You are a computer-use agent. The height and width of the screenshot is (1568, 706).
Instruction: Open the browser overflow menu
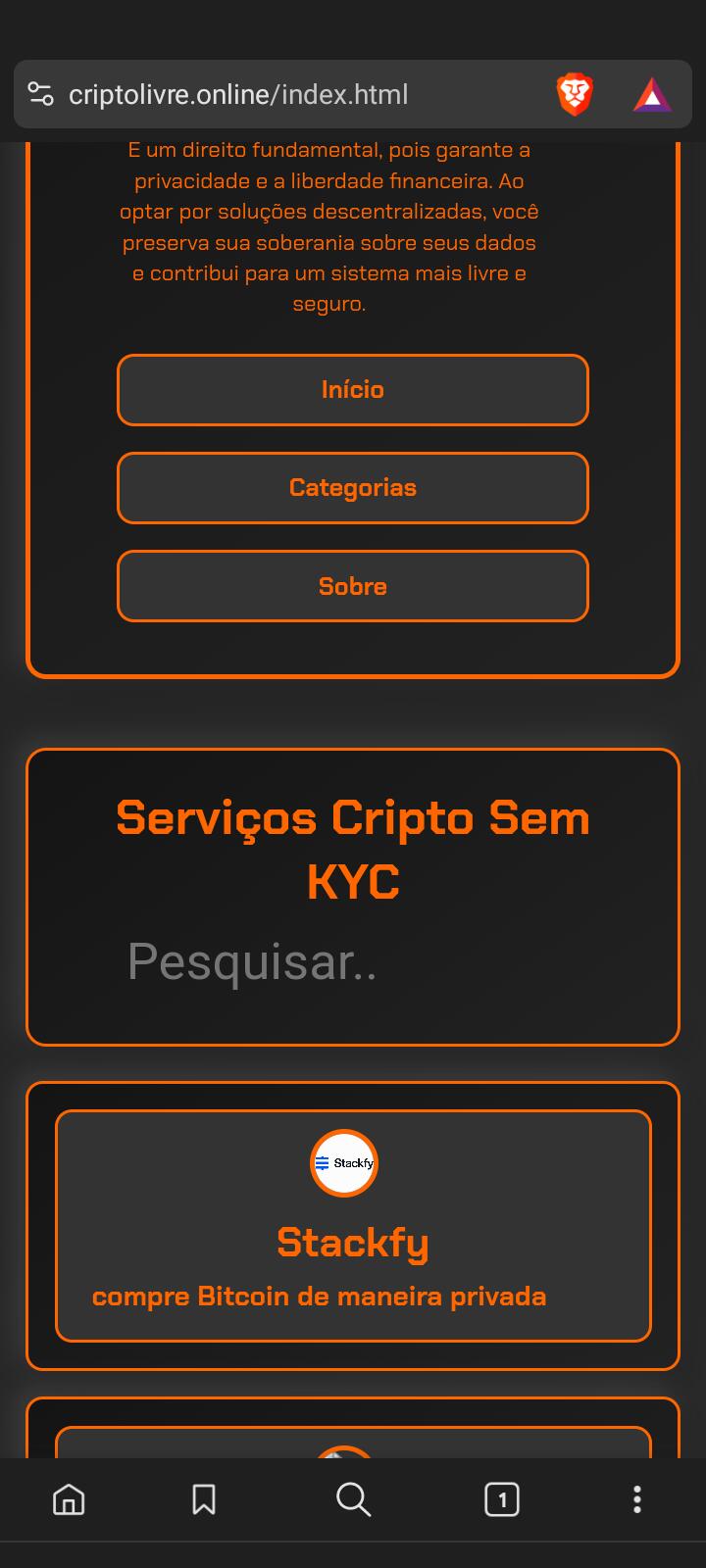[637, 1499]
